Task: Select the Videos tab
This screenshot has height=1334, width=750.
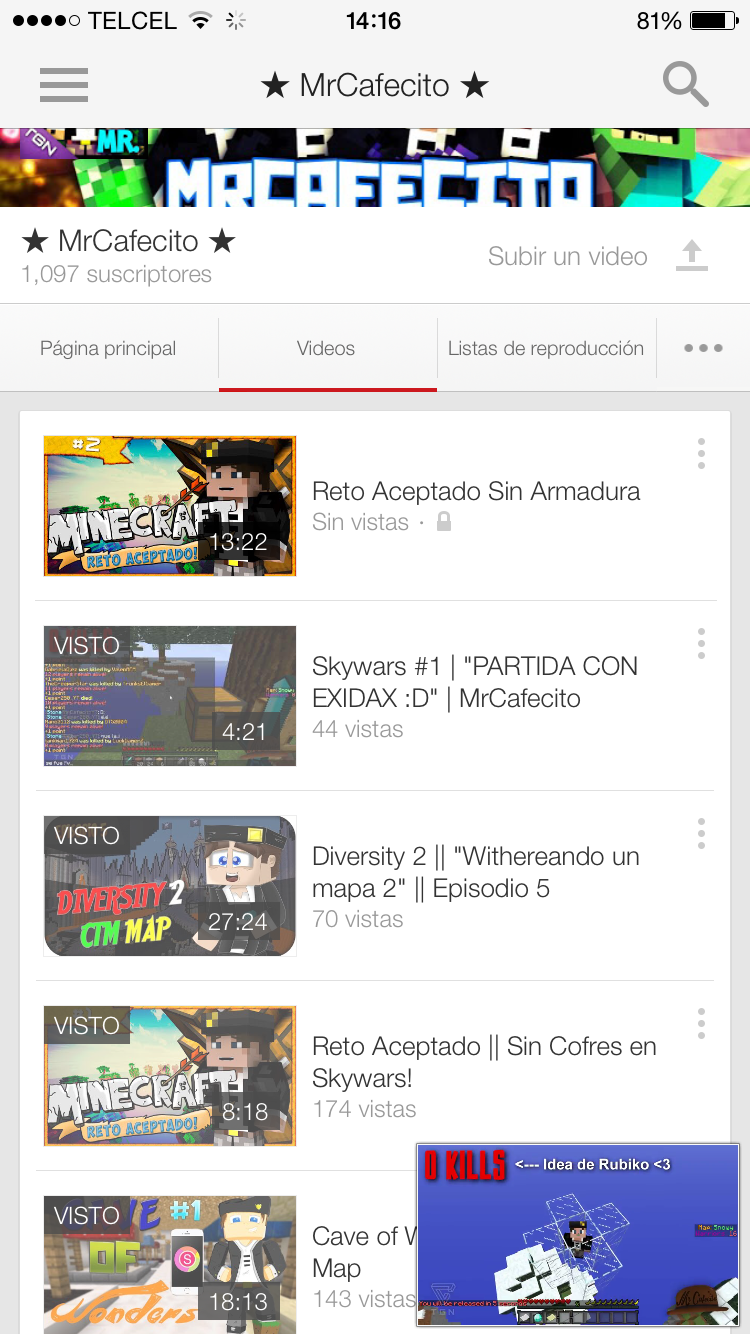Action: coord(327,348)
